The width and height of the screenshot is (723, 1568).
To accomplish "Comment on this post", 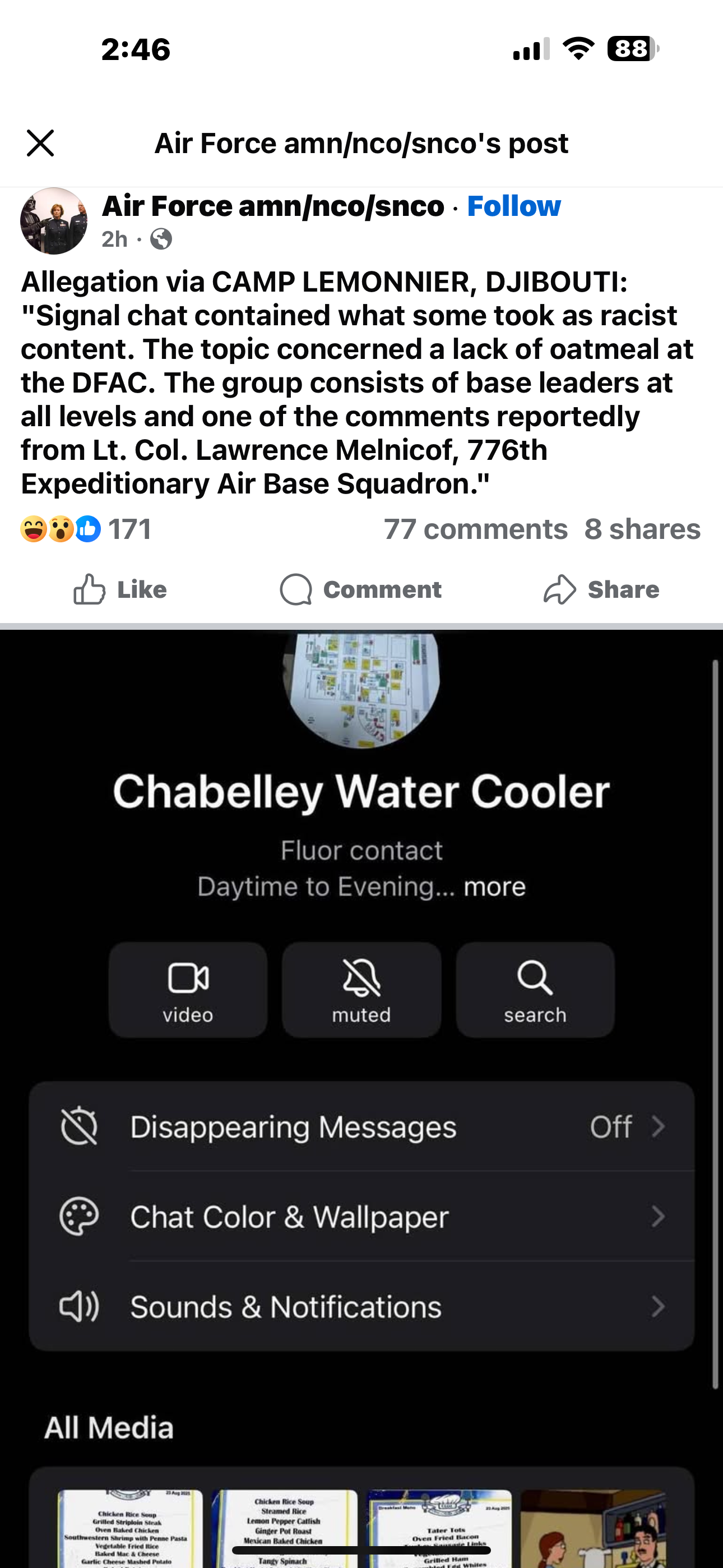I will click(x=361, y=589).
